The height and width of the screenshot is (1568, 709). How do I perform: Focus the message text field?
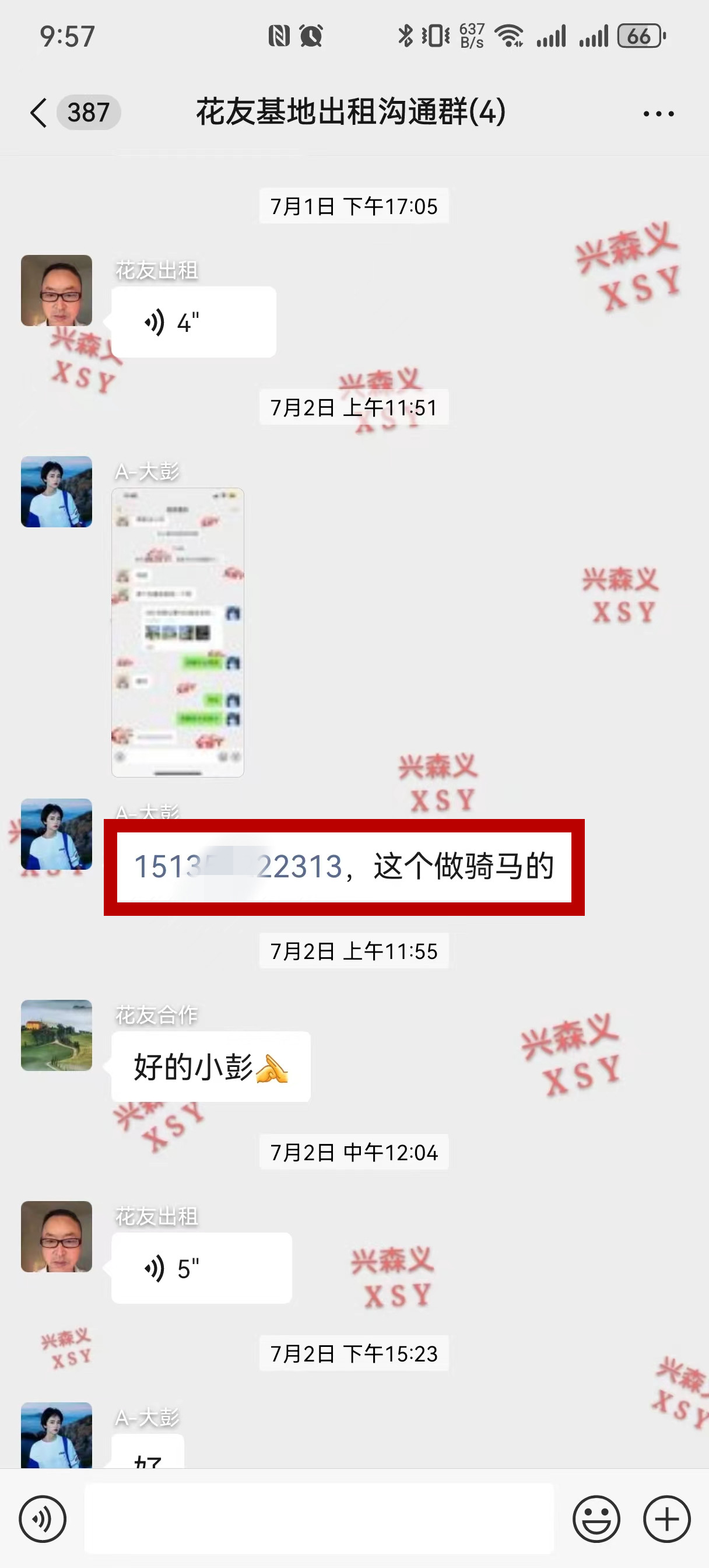click(x=319, y=1520)
